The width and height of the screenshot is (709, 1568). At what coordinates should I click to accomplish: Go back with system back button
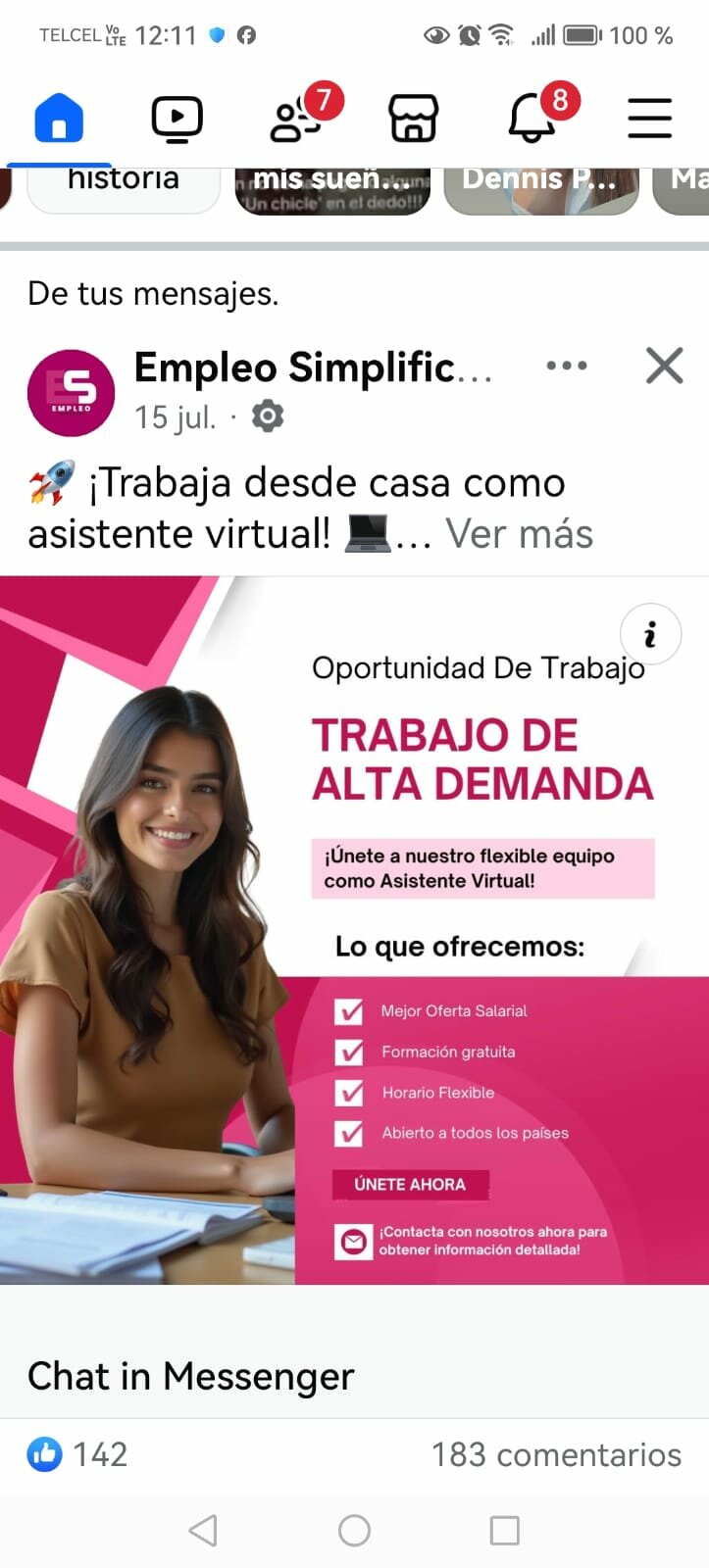click(x=203, y=1530)
